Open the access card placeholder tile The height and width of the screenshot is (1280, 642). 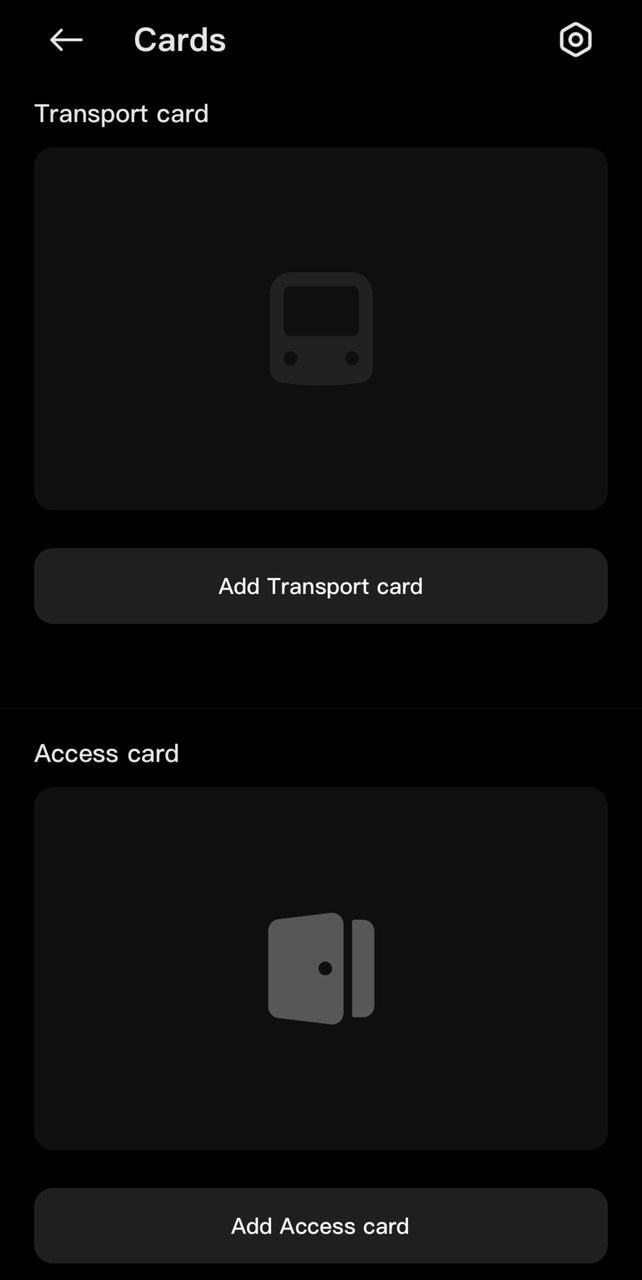(321, 968)
